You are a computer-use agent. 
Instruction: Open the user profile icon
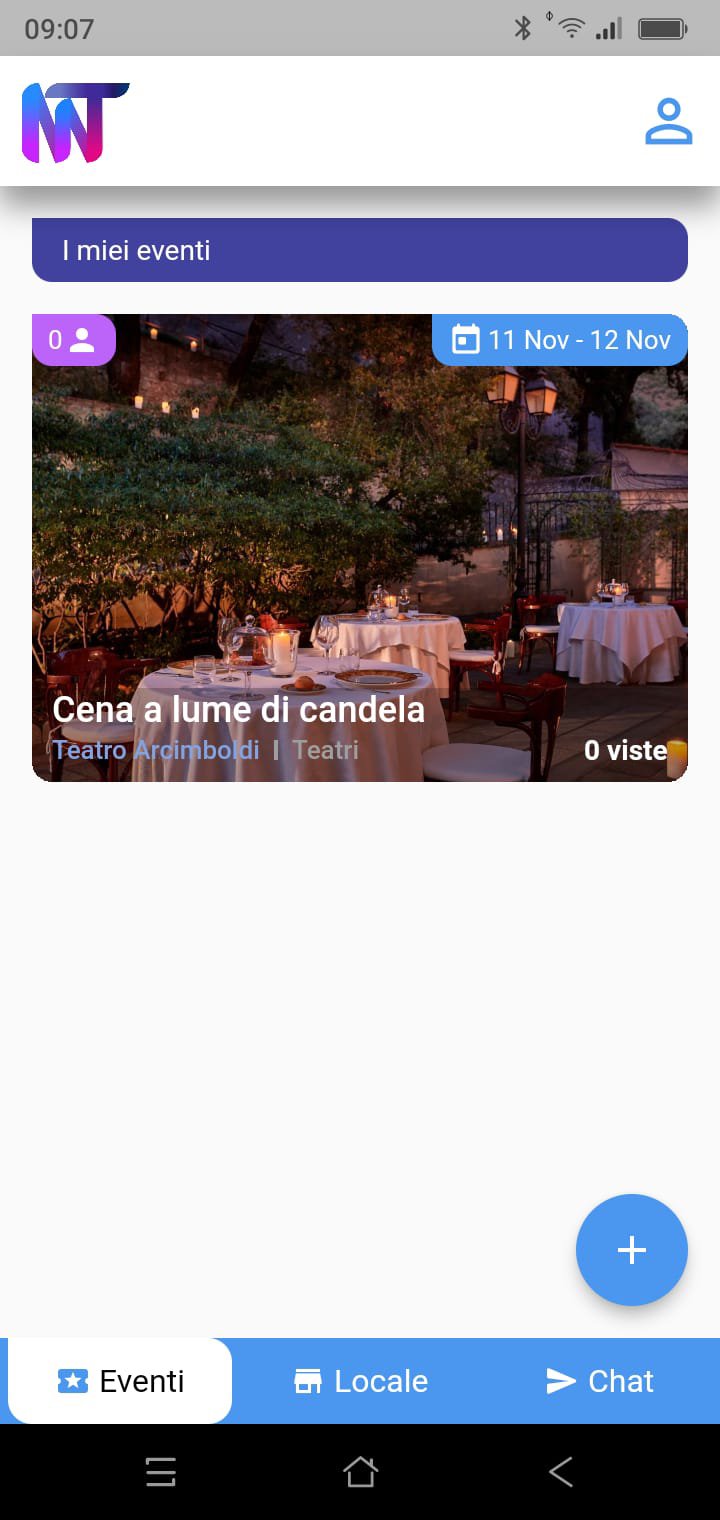click(668, 121)
